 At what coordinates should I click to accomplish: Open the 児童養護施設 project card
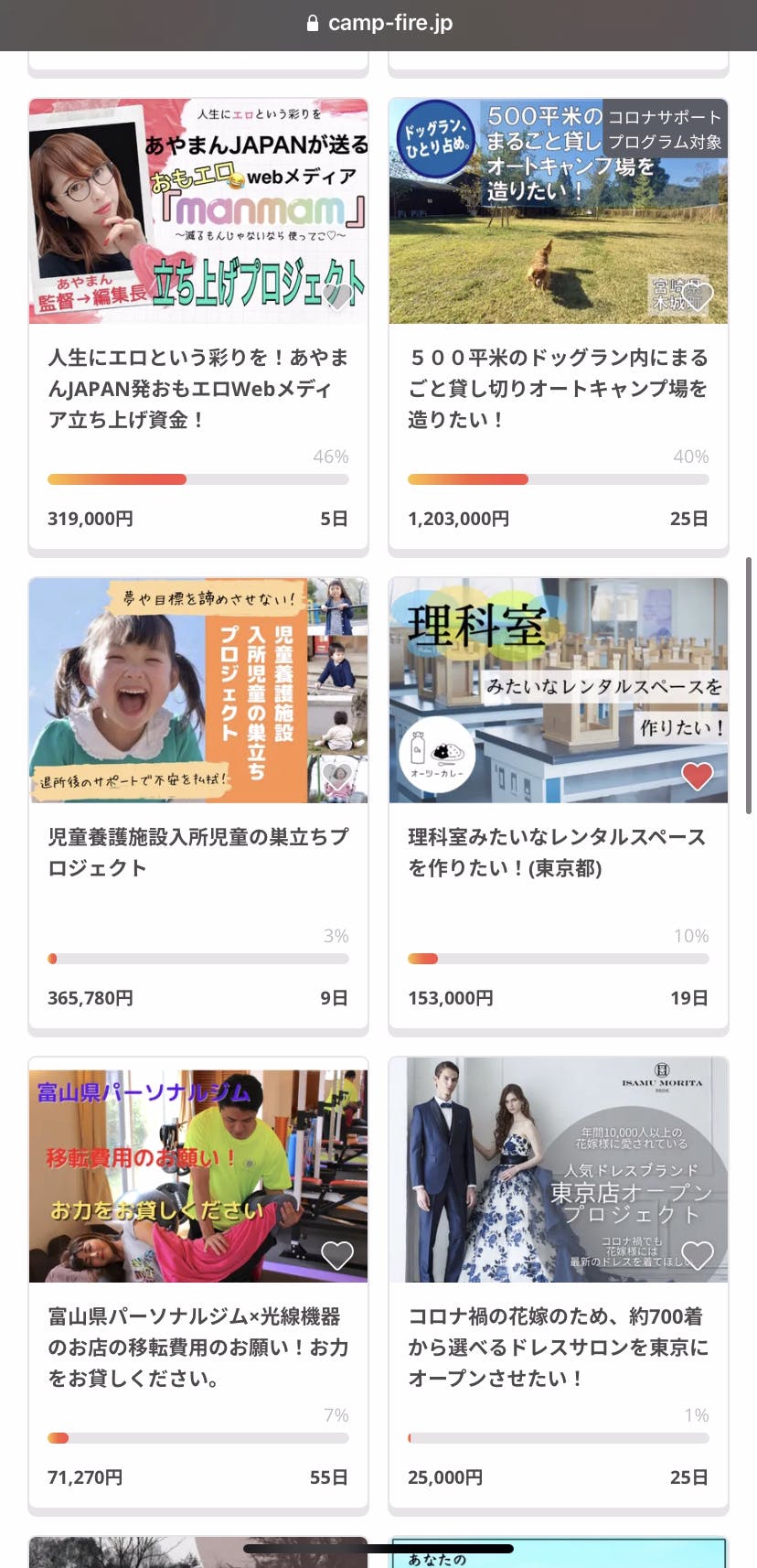coord(197,852)
